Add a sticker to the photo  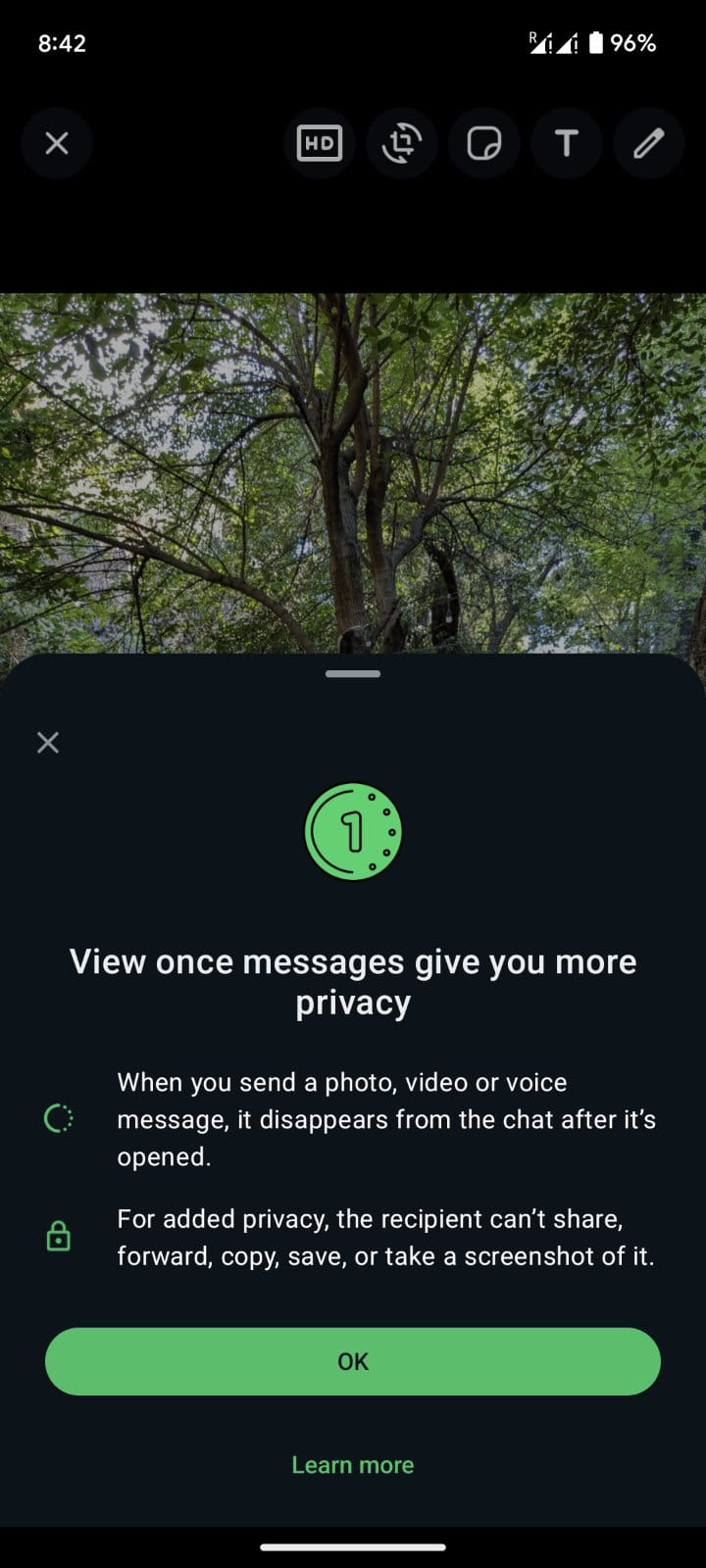[484, 144]
